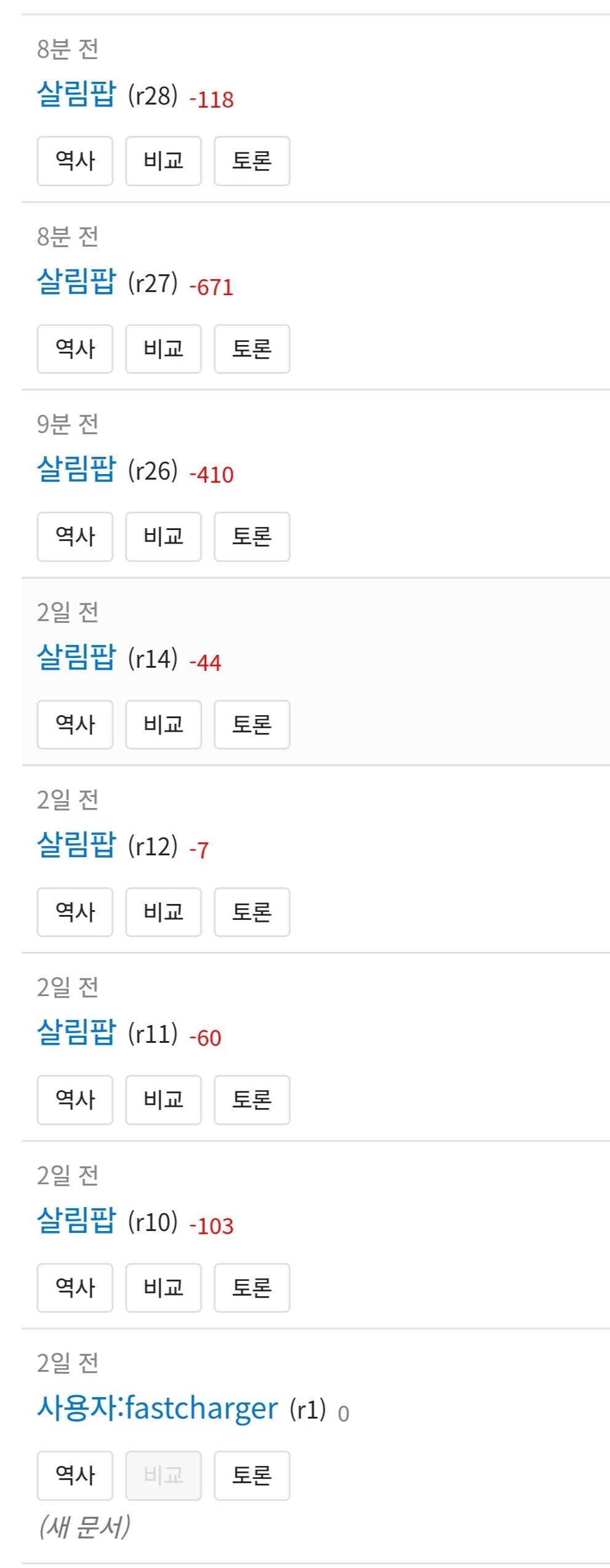
Task: Compare revision r27 with 비교 button
Action: 164,349
